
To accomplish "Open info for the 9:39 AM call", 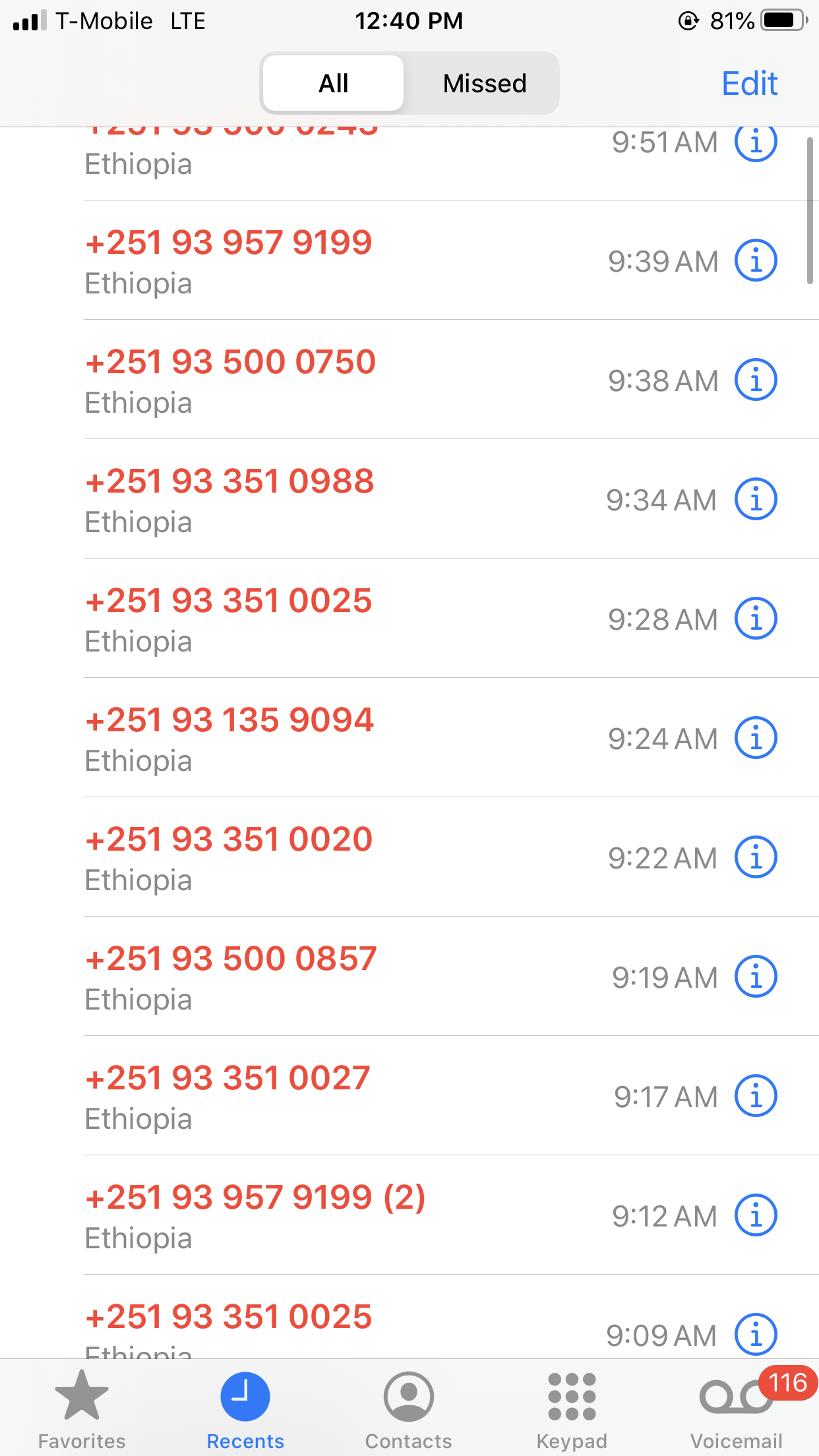I will click(756, 260).
